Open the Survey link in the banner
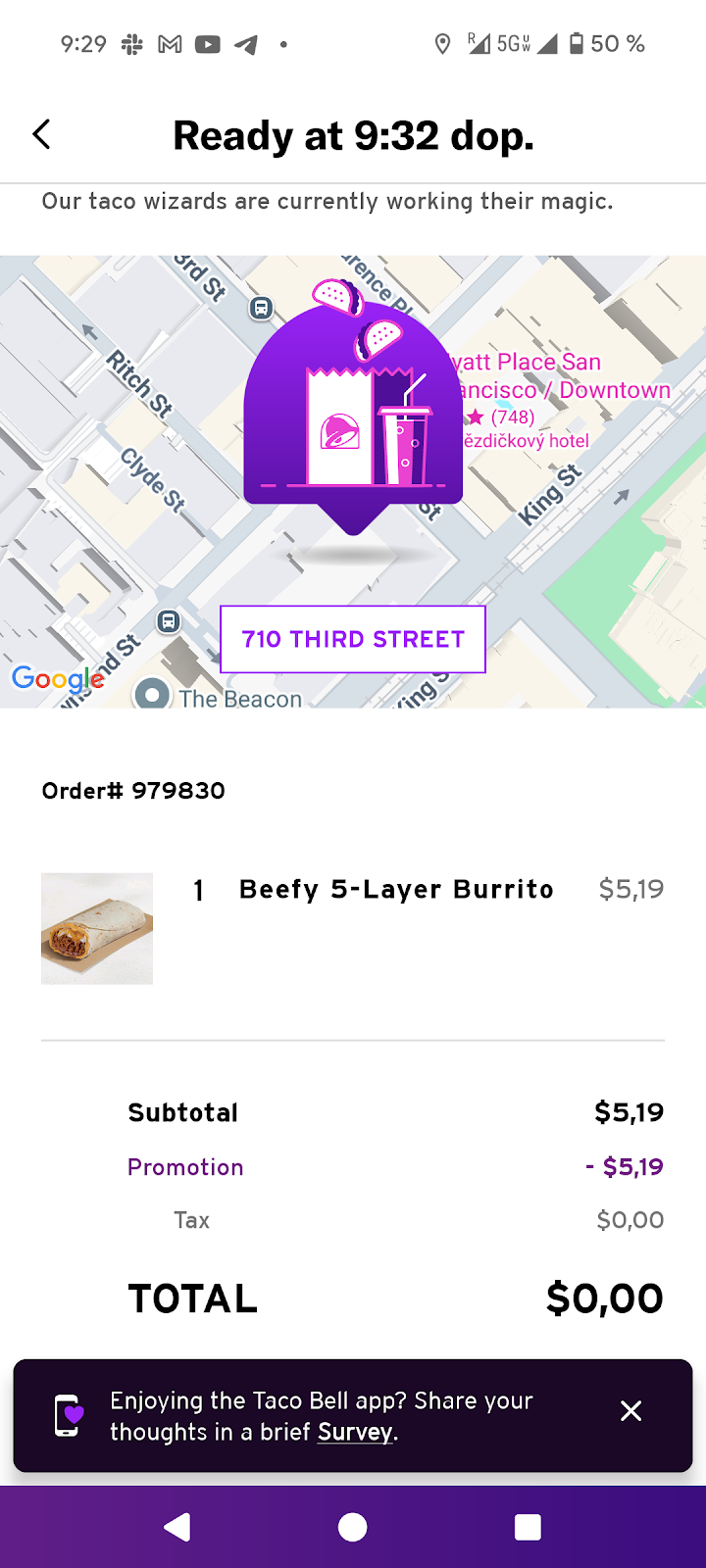The width and height of the screenshot is (706, 1568). [x=355, y=1432]
